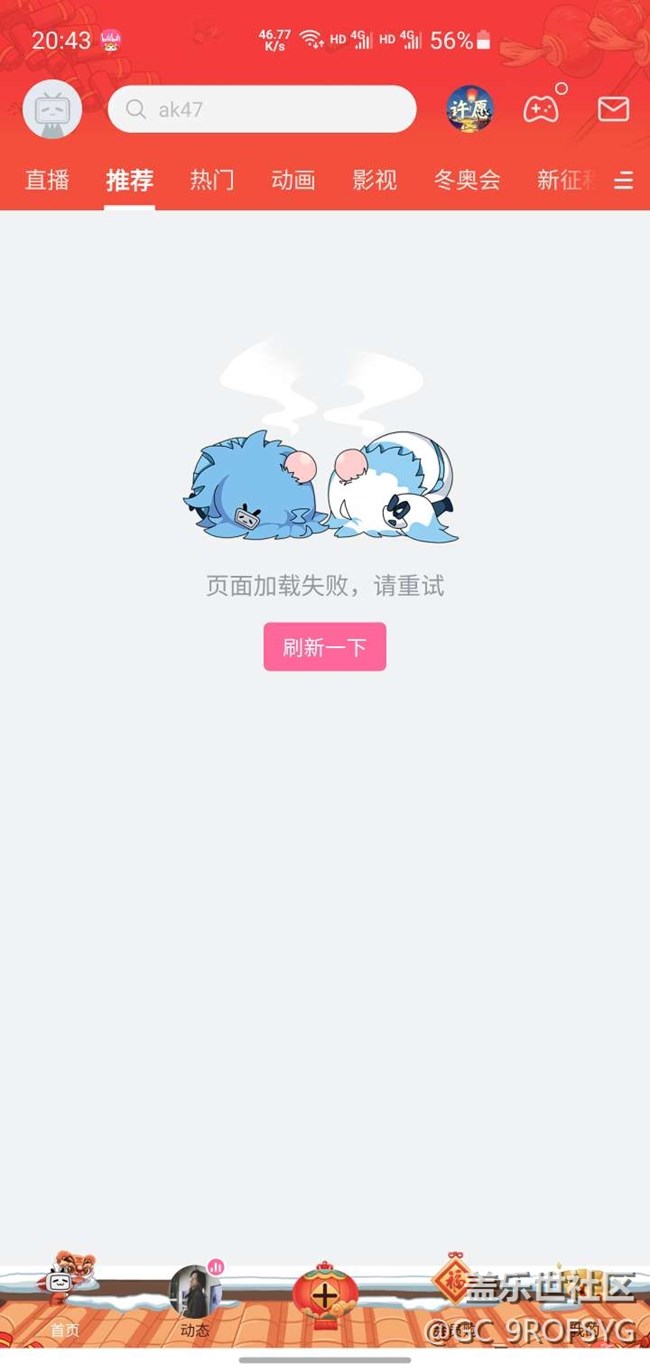Screen dimensions: 650x1372
Task: Switch to the 热门 tab
Action: [212, 180]
